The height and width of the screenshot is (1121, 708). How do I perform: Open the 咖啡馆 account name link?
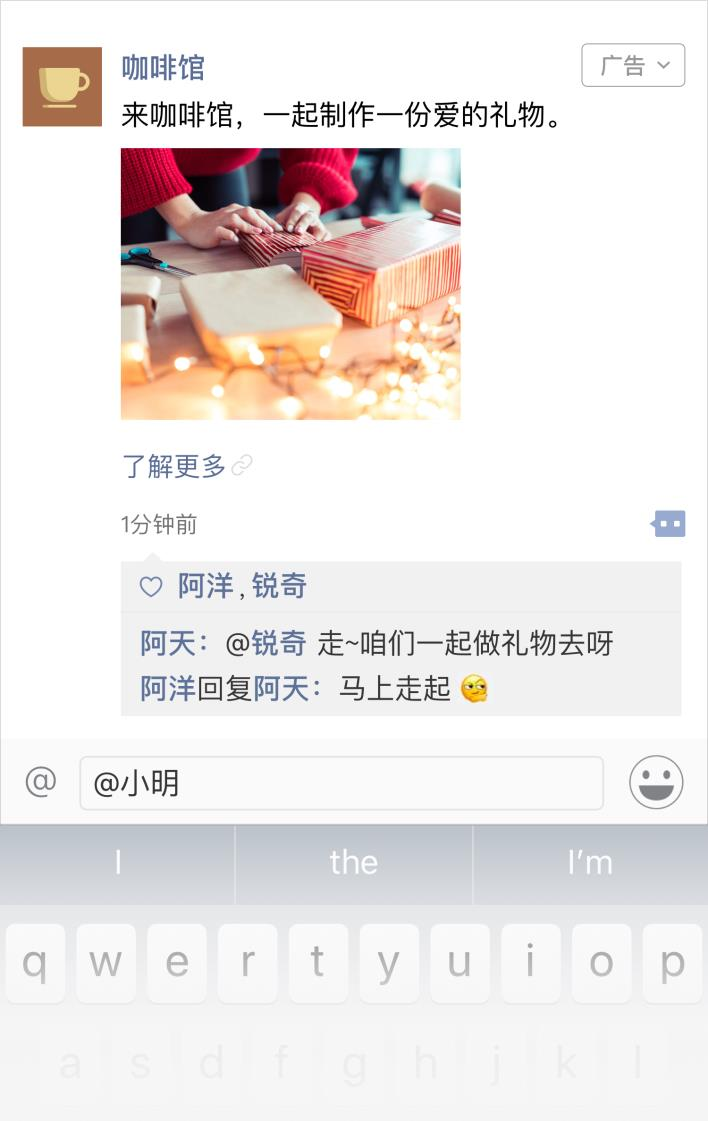tap(163, 67)
